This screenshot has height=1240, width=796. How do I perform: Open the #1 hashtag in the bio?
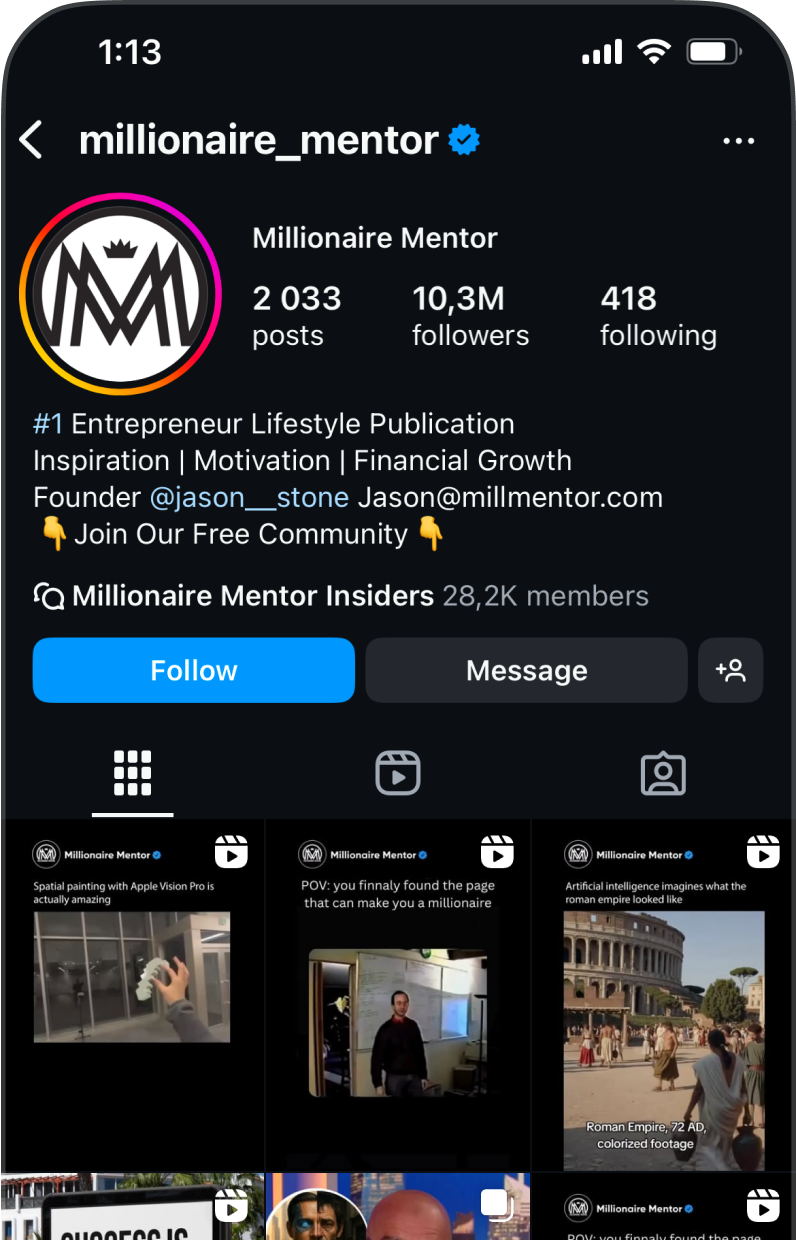[x=48, y=424]
